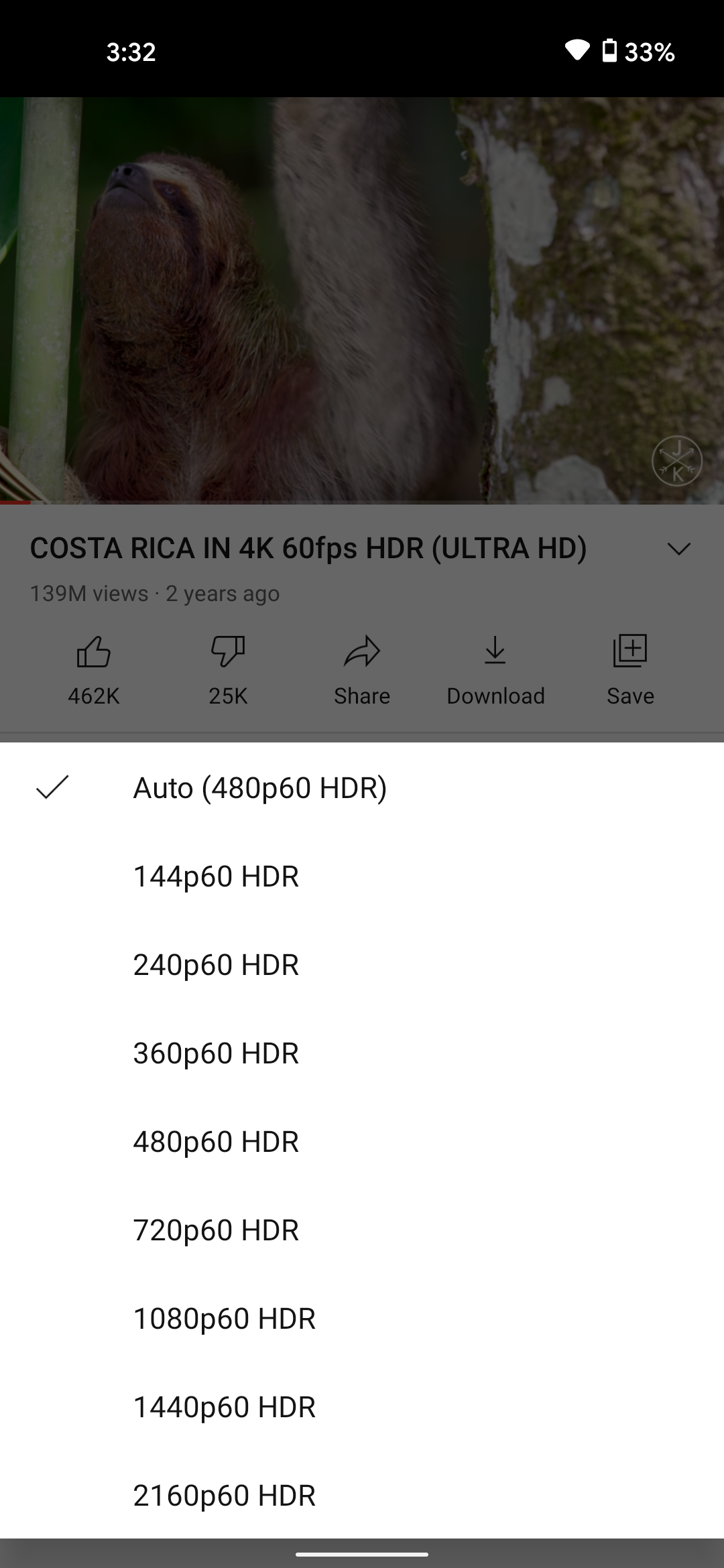The image size is (724, 1568).
Task: Expand the video description chevron
Action: click(679, 549)
